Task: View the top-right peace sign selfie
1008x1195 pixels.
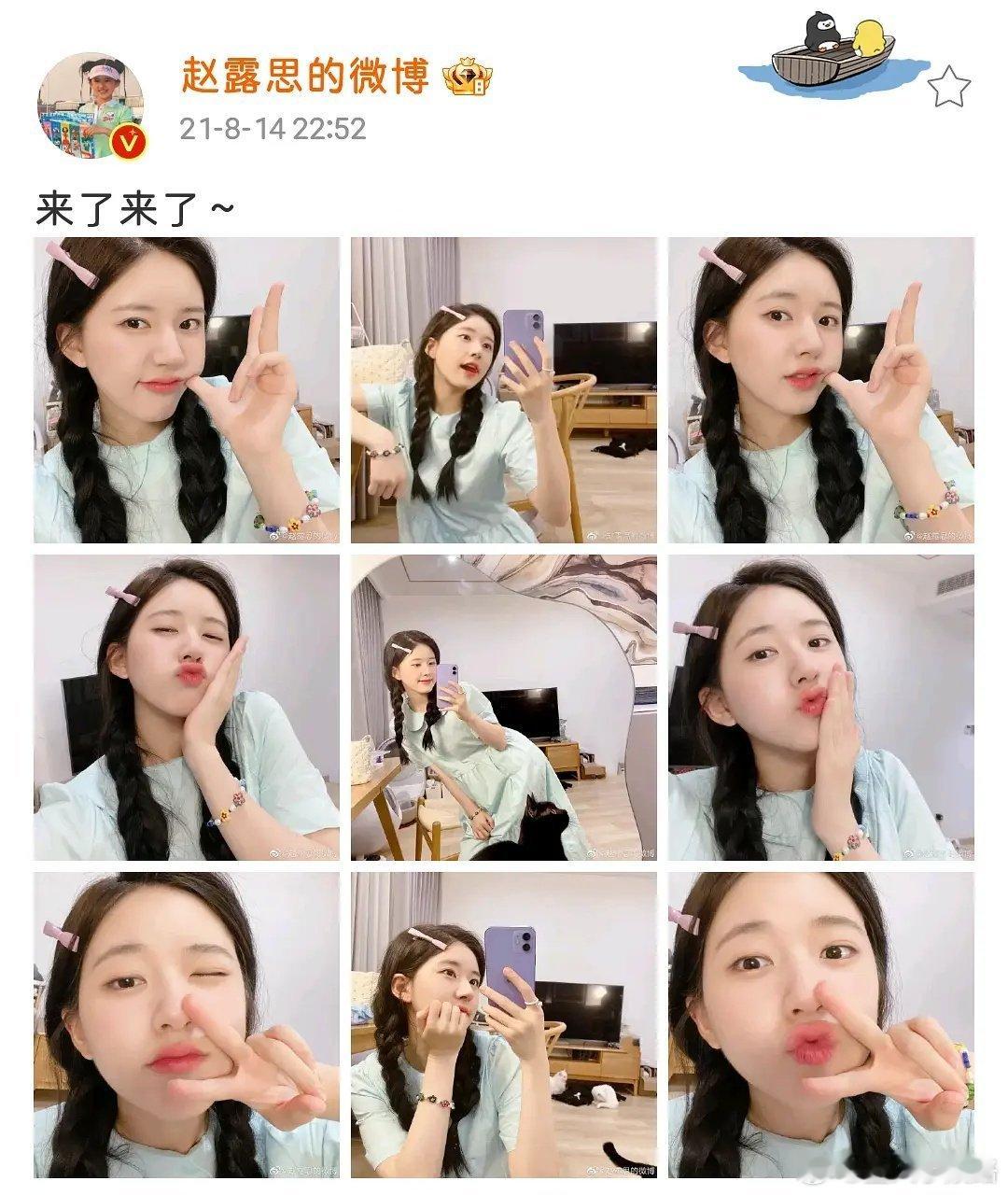Action: (x=821, y=387)
